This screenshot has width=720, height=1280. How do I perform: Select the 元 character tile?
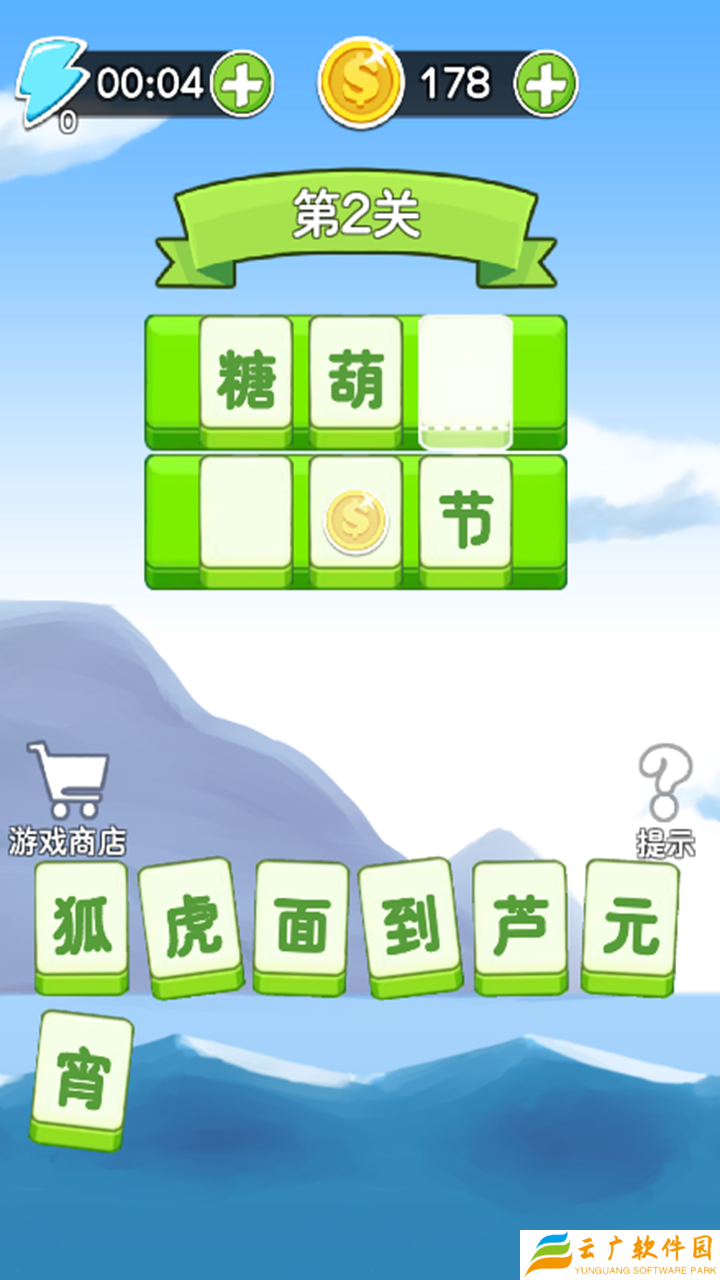[x=631, y=925]
